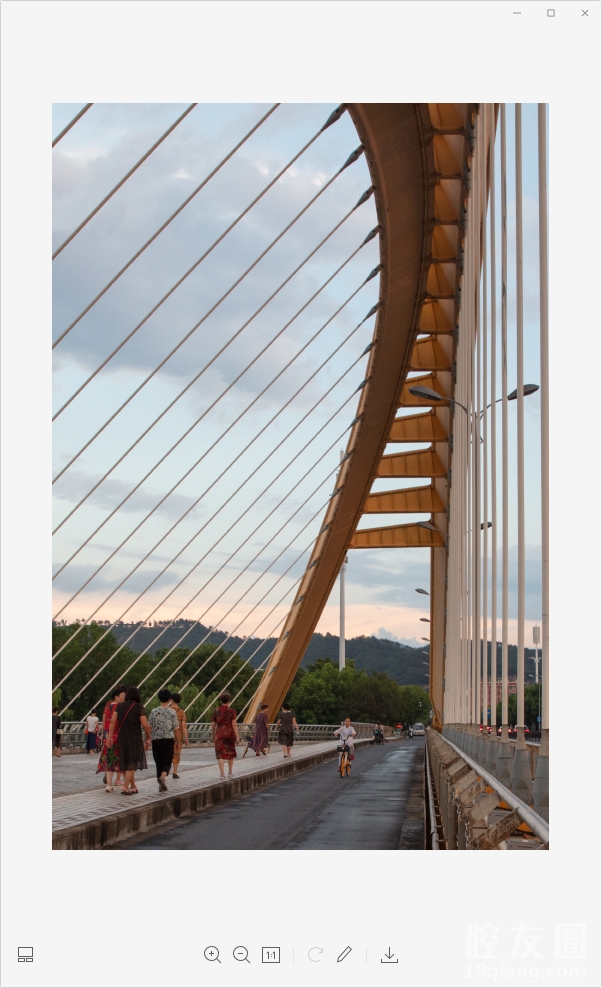The image size is (602, 988).
Task: Edit the photo with the pencil tool
Action: point(344,955)
